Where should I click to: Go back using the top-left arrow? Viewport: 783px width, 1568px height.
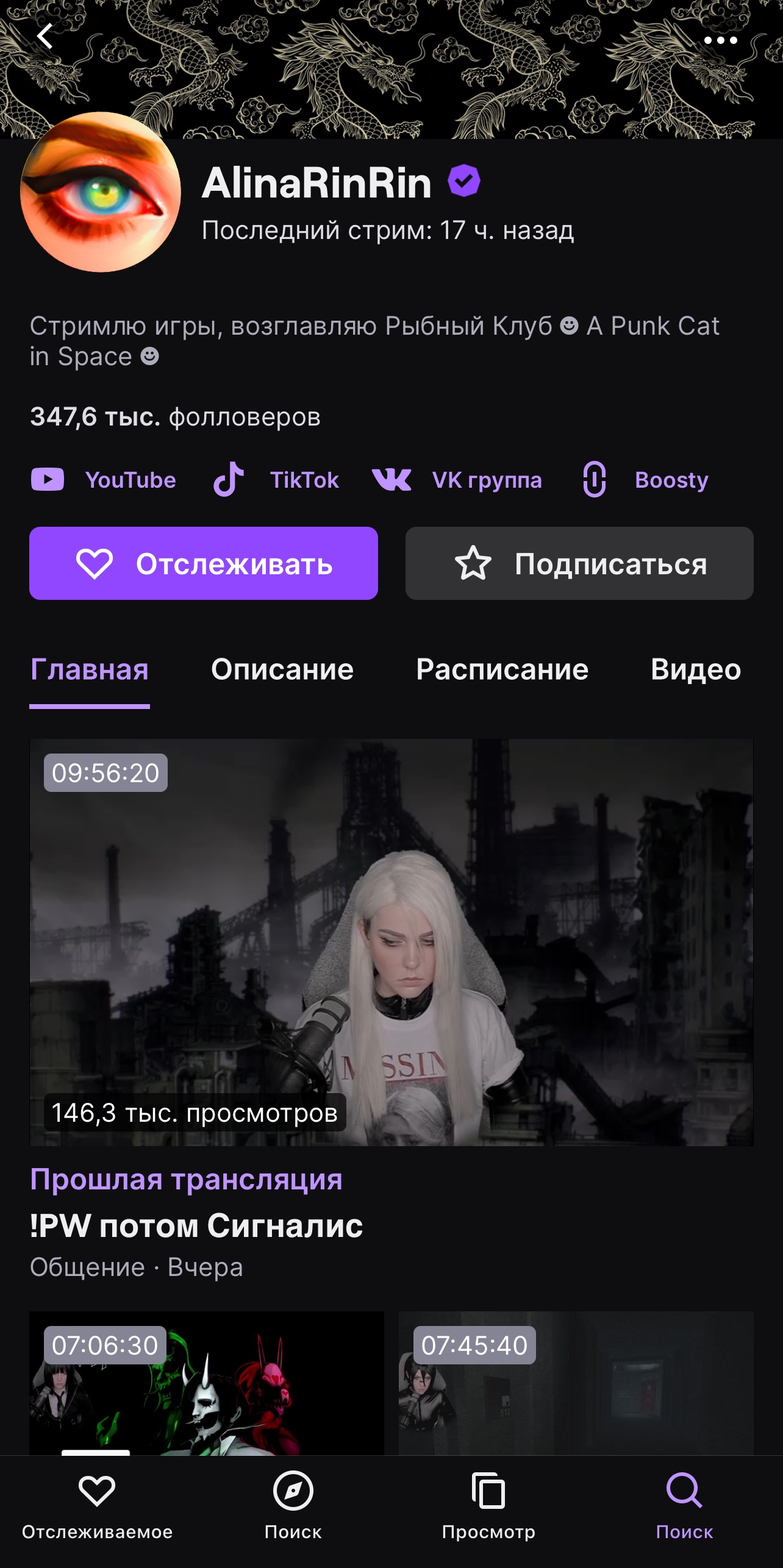45,37
